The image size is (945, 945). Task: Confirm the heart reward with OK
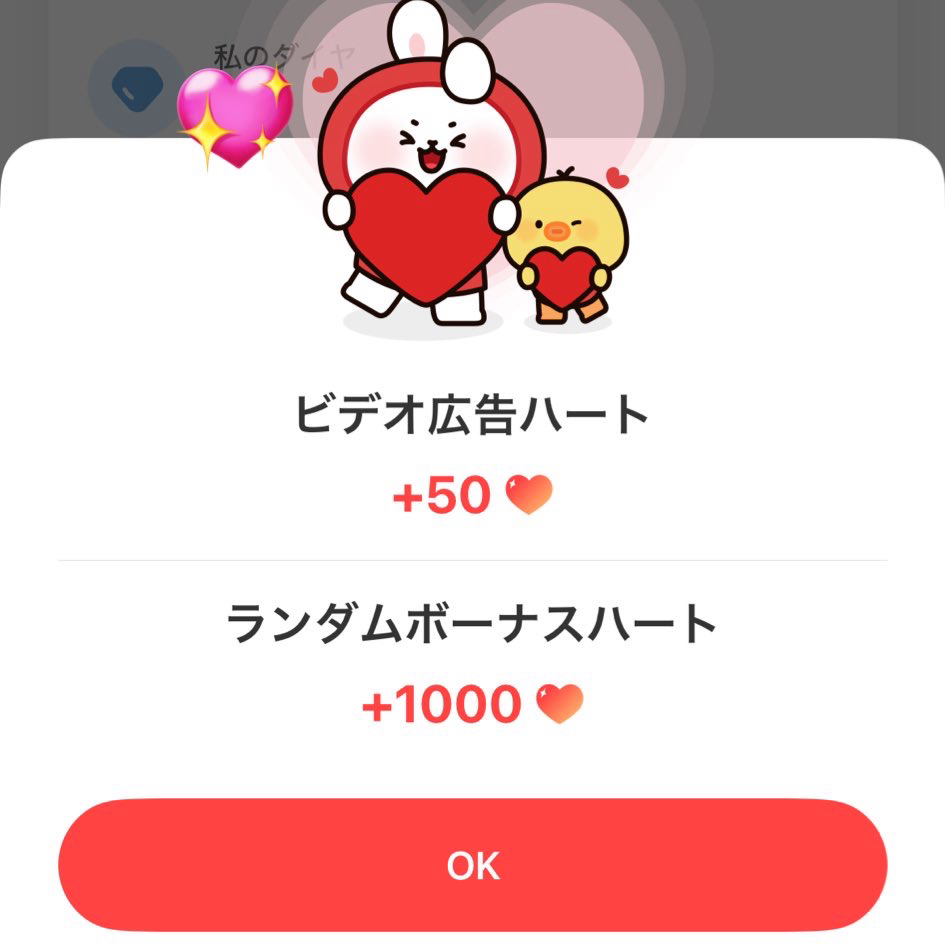click(472, 866)
